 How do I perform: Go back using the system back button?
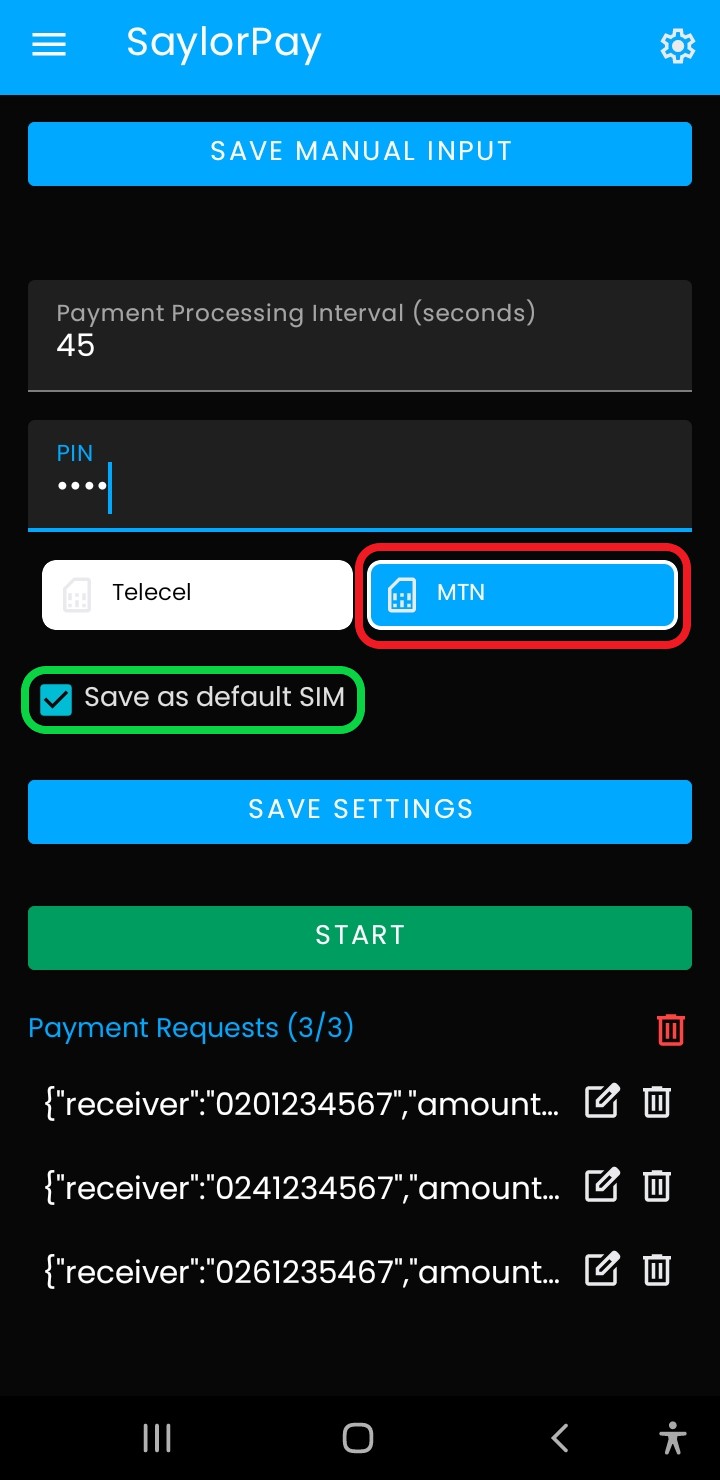tap(560, 1438)
